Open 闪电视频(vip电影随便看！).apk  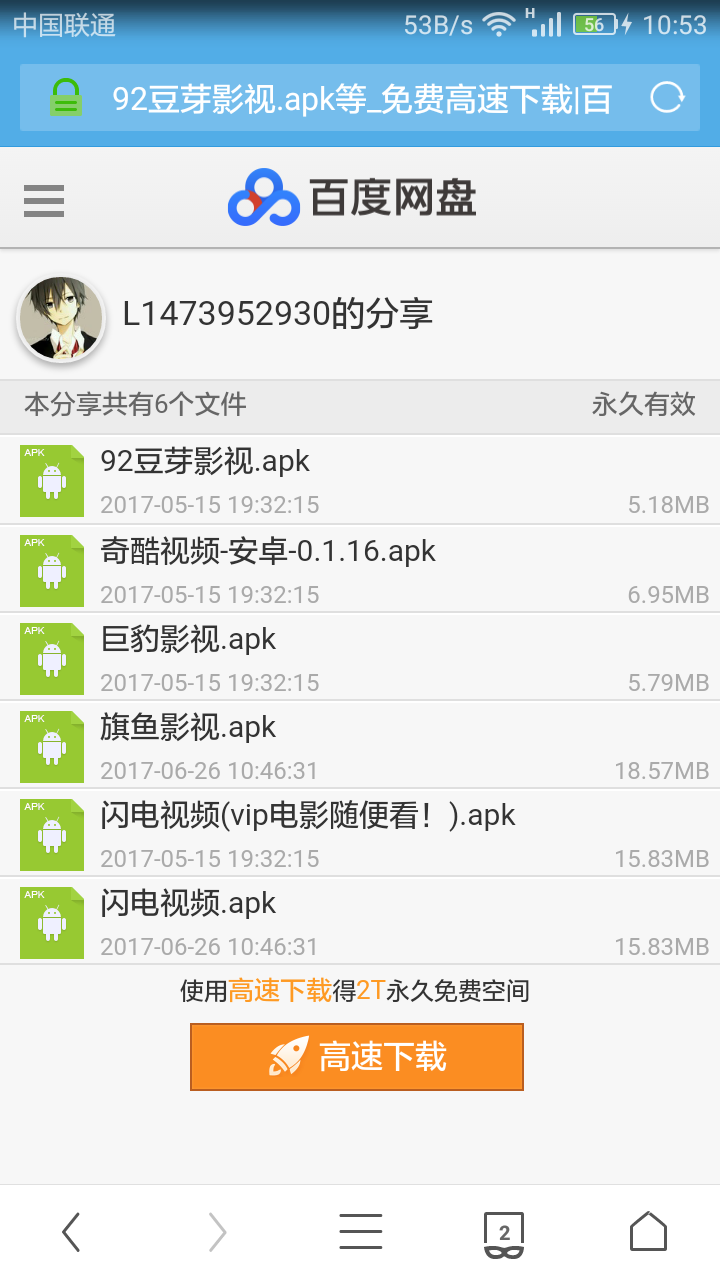pyautogui.click(x=360, y=833)
